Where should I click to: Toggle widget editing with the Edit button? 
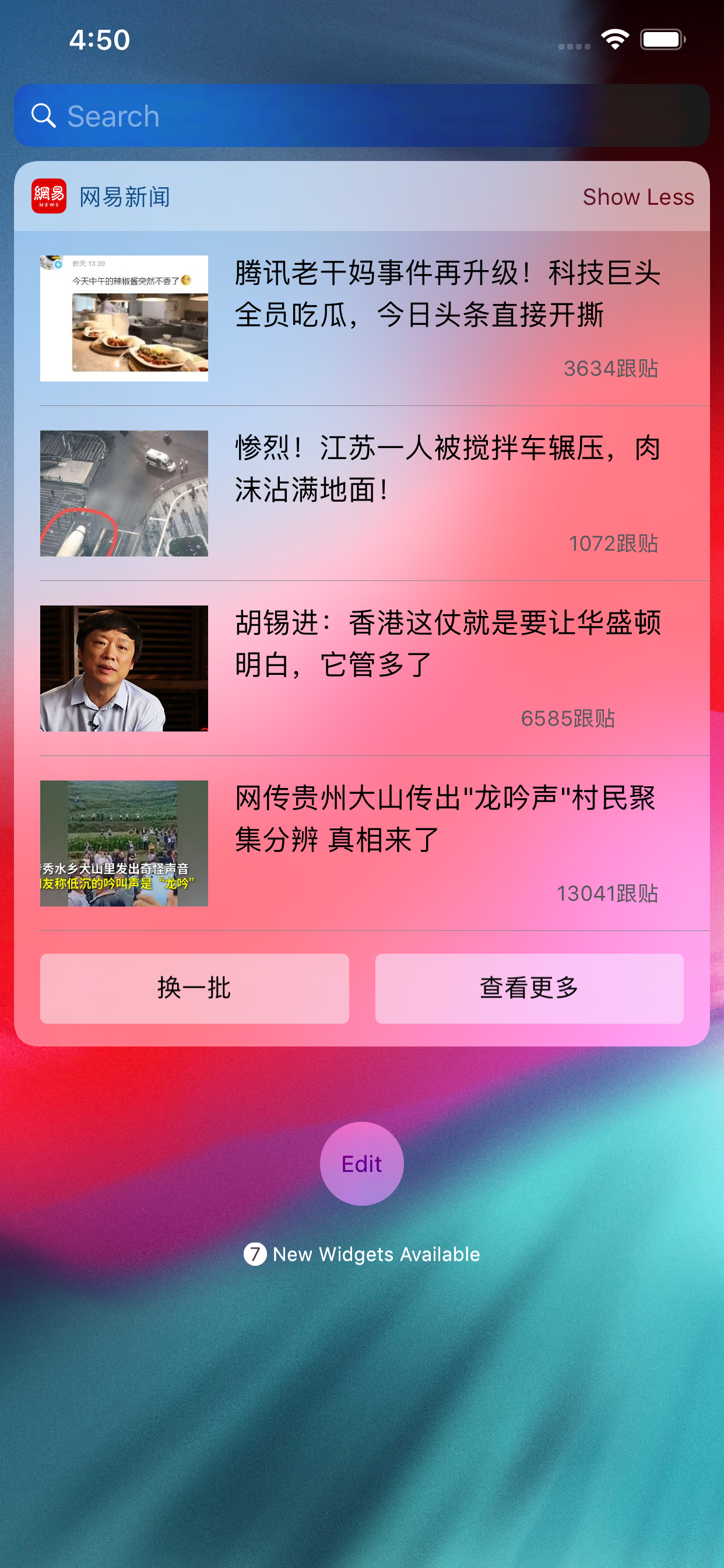[361, 1163]
